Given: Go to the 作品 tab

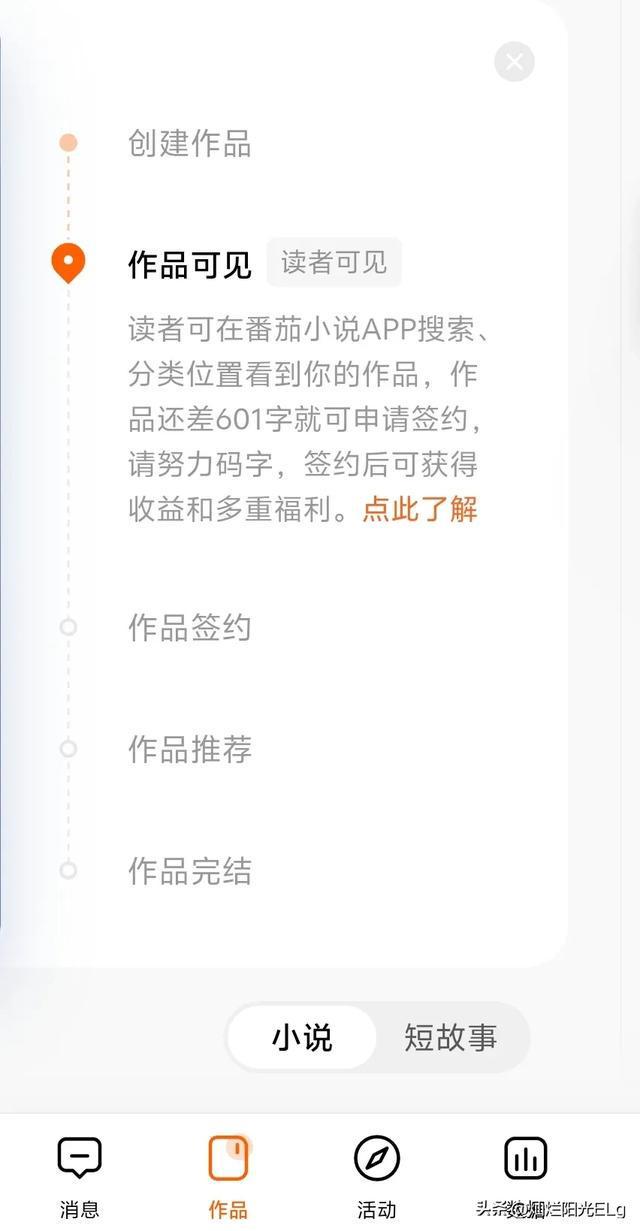Looking at the screenshot, I should point(228,1178).
